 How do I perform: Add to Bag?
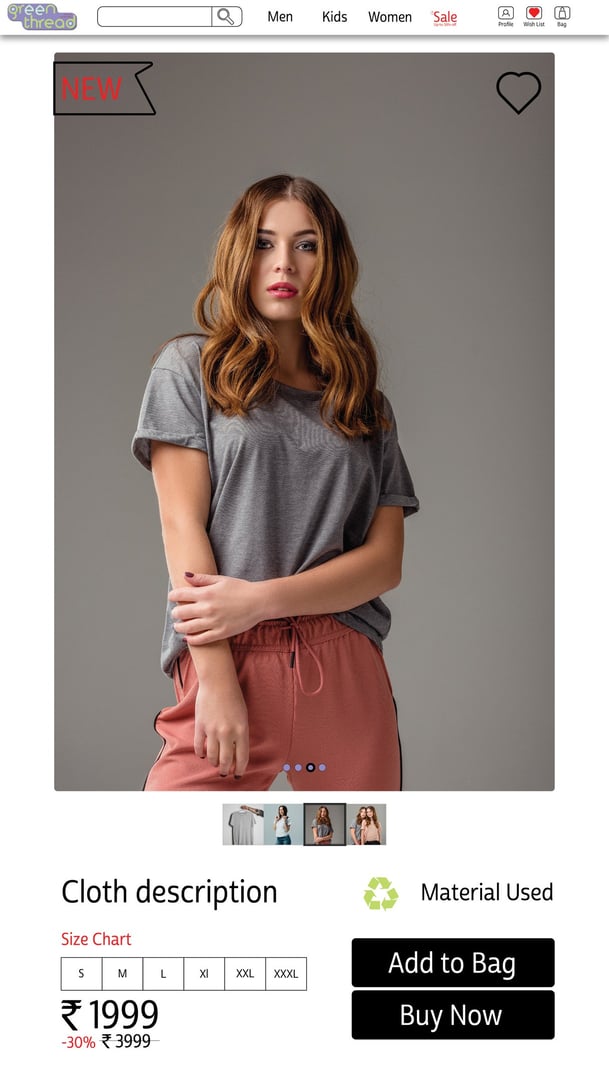point(452,963)
